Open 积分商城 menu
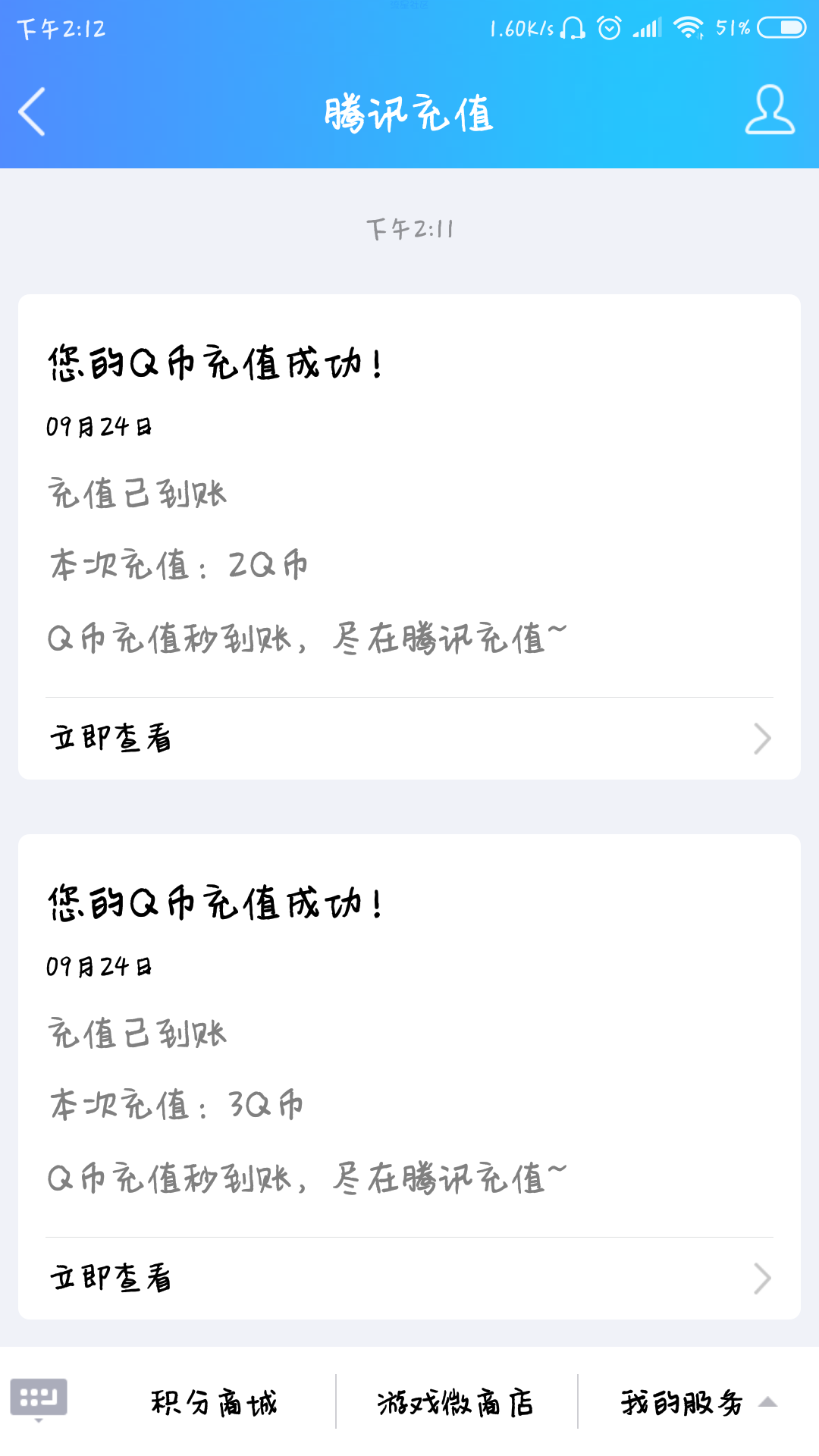 (215, 1402)
